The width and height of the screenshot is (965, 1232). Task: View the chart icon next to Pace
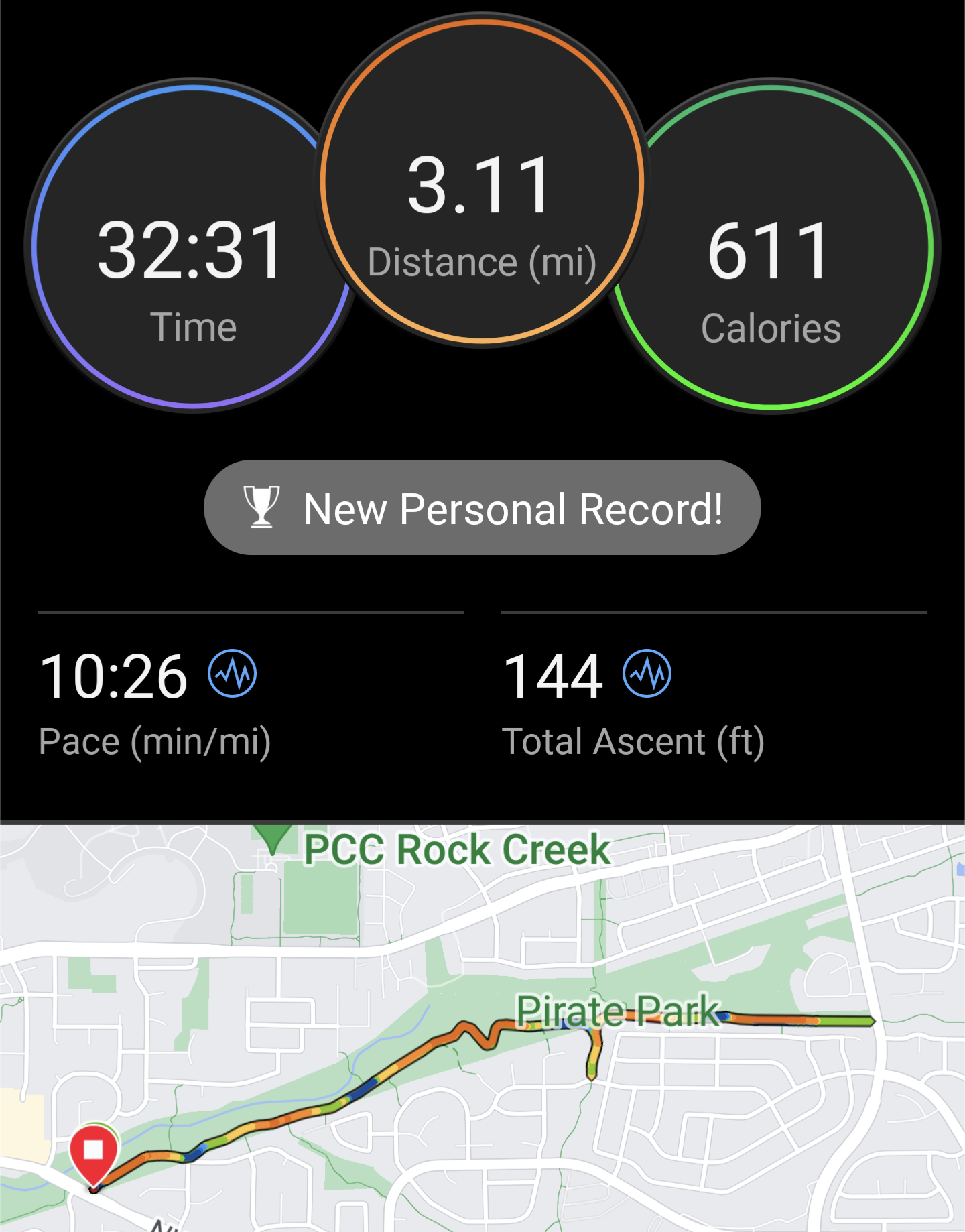(232, 674)
